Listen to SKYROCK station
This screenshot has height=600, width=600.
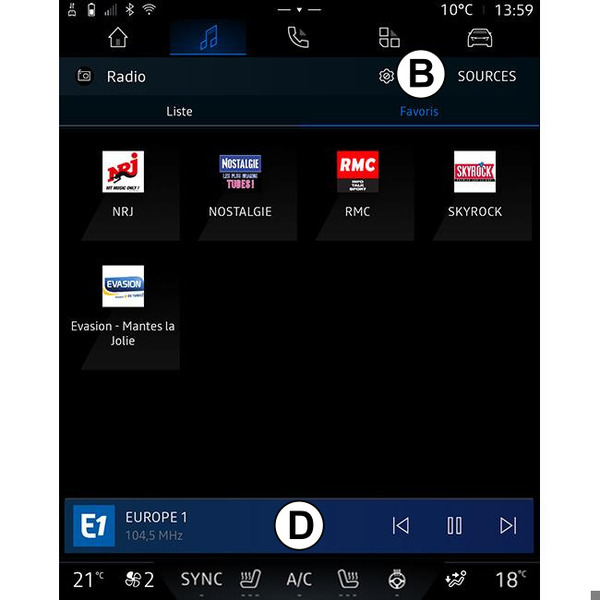tap(475, 183)
